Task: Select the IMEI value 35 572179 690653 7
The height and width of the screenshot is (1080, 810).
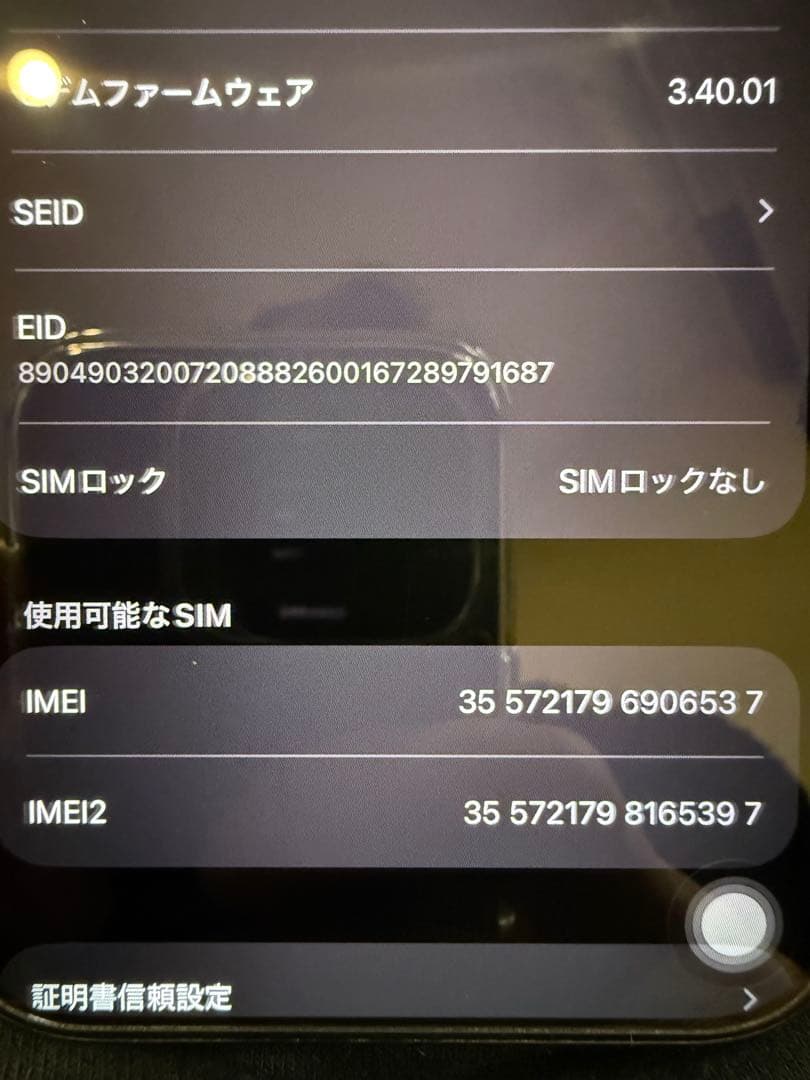Action: pos(614,702)
